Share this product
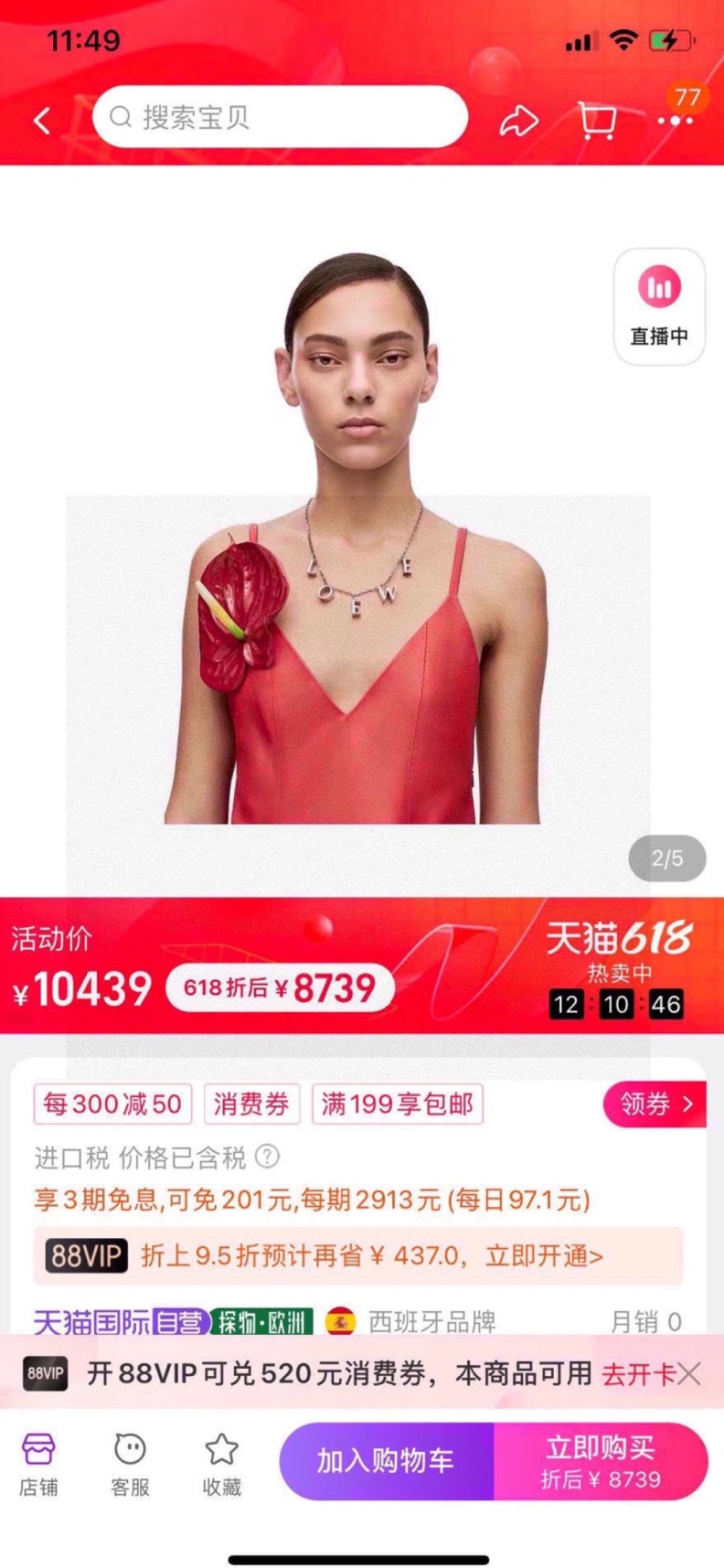 [518, 120]
